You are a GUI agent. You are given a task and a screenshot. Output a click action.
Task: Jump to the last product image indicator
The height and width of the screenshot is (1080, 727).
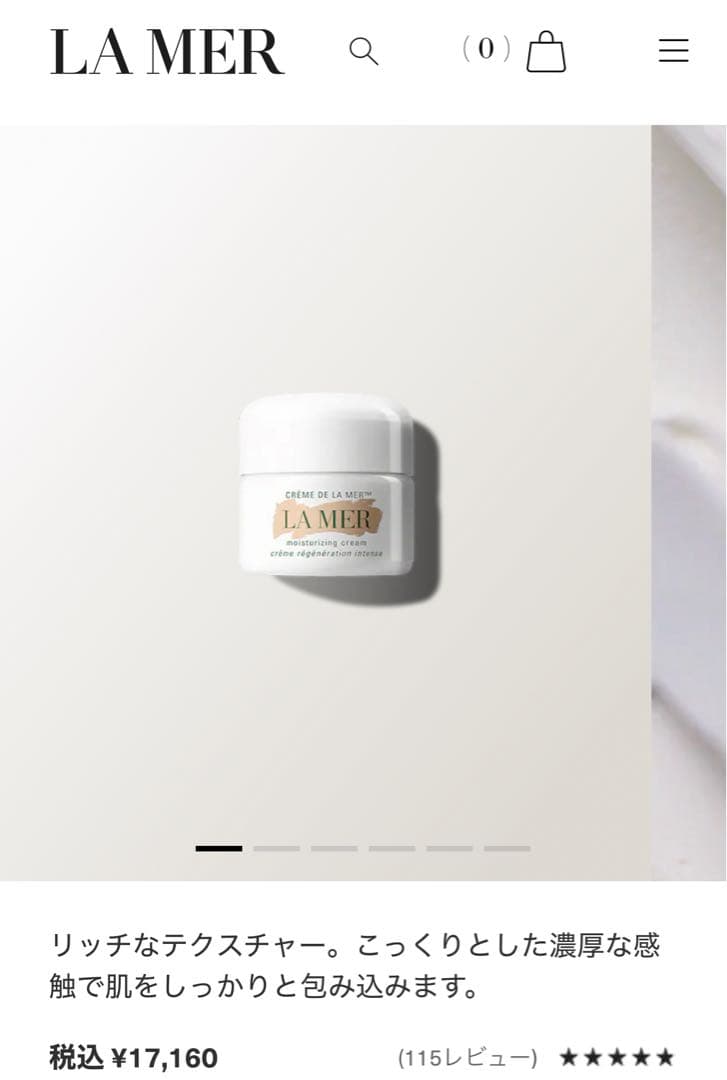pos(507,848)
